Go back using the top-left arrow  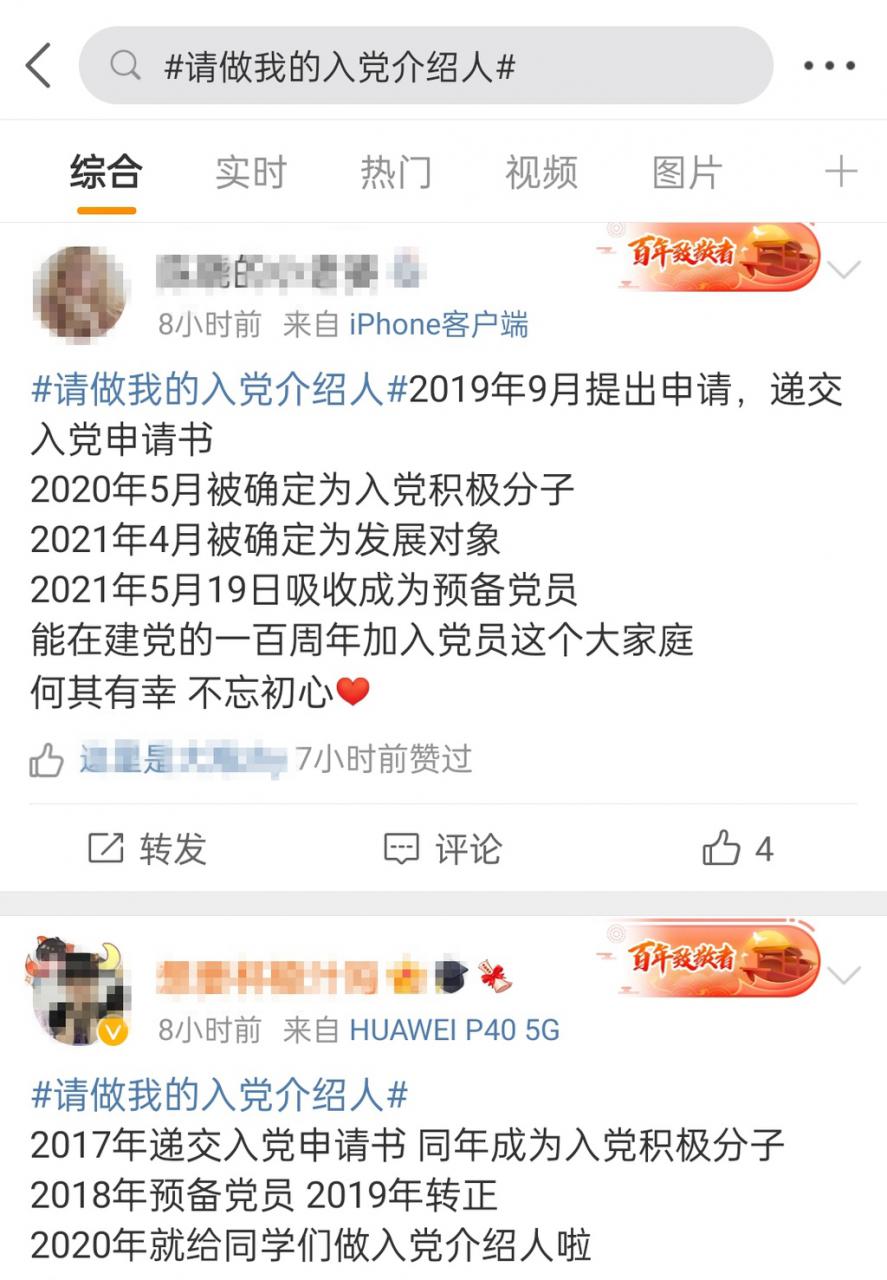point(38,66)
